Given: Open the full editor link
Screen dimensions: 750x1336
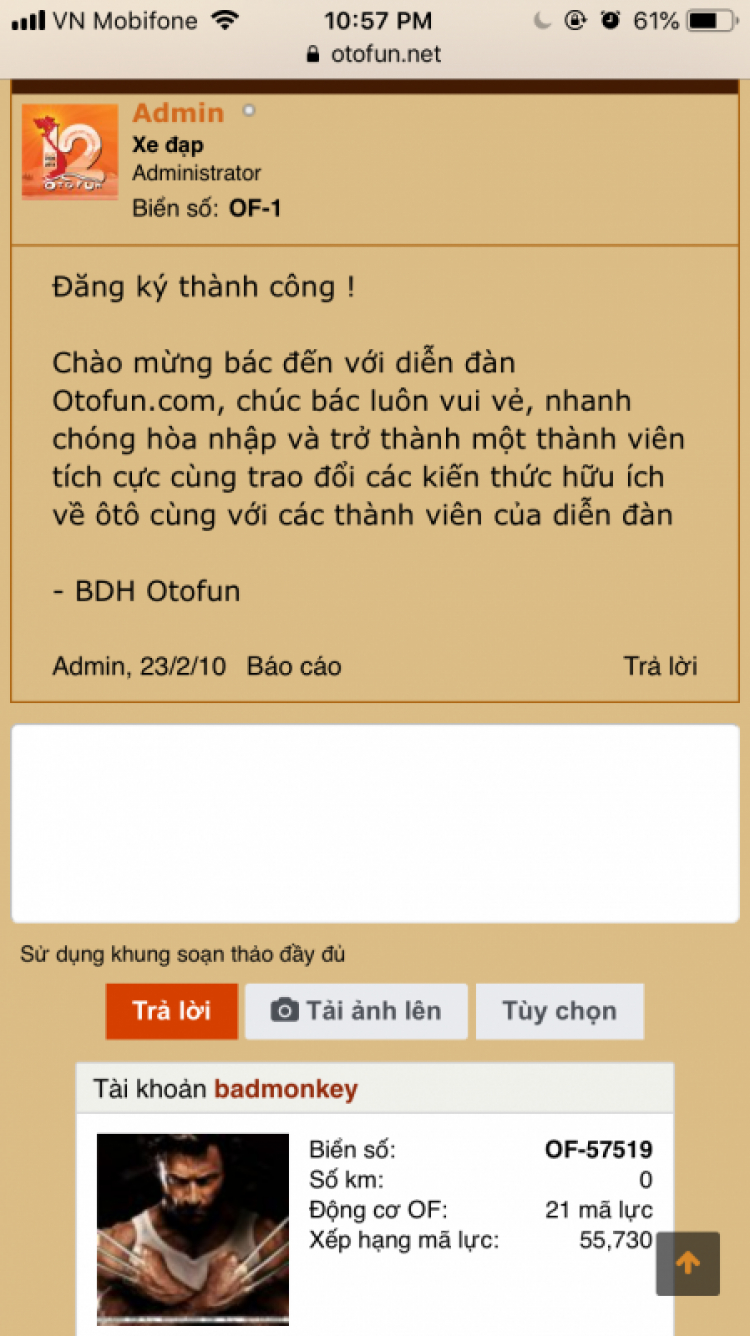Looking at the screenshot, I should [183, 954].
